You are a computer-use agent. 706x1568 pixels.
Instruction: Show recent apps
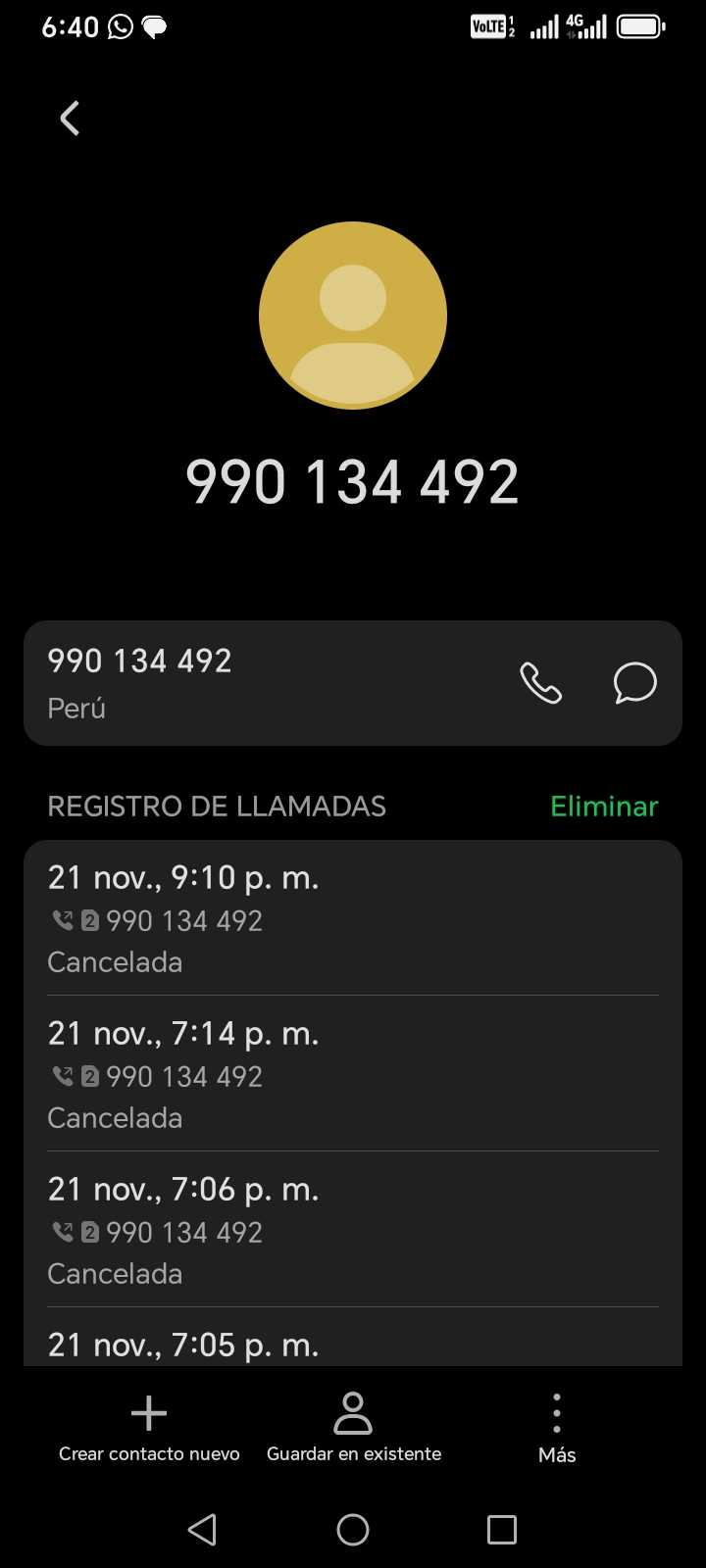click(502, 1530)
